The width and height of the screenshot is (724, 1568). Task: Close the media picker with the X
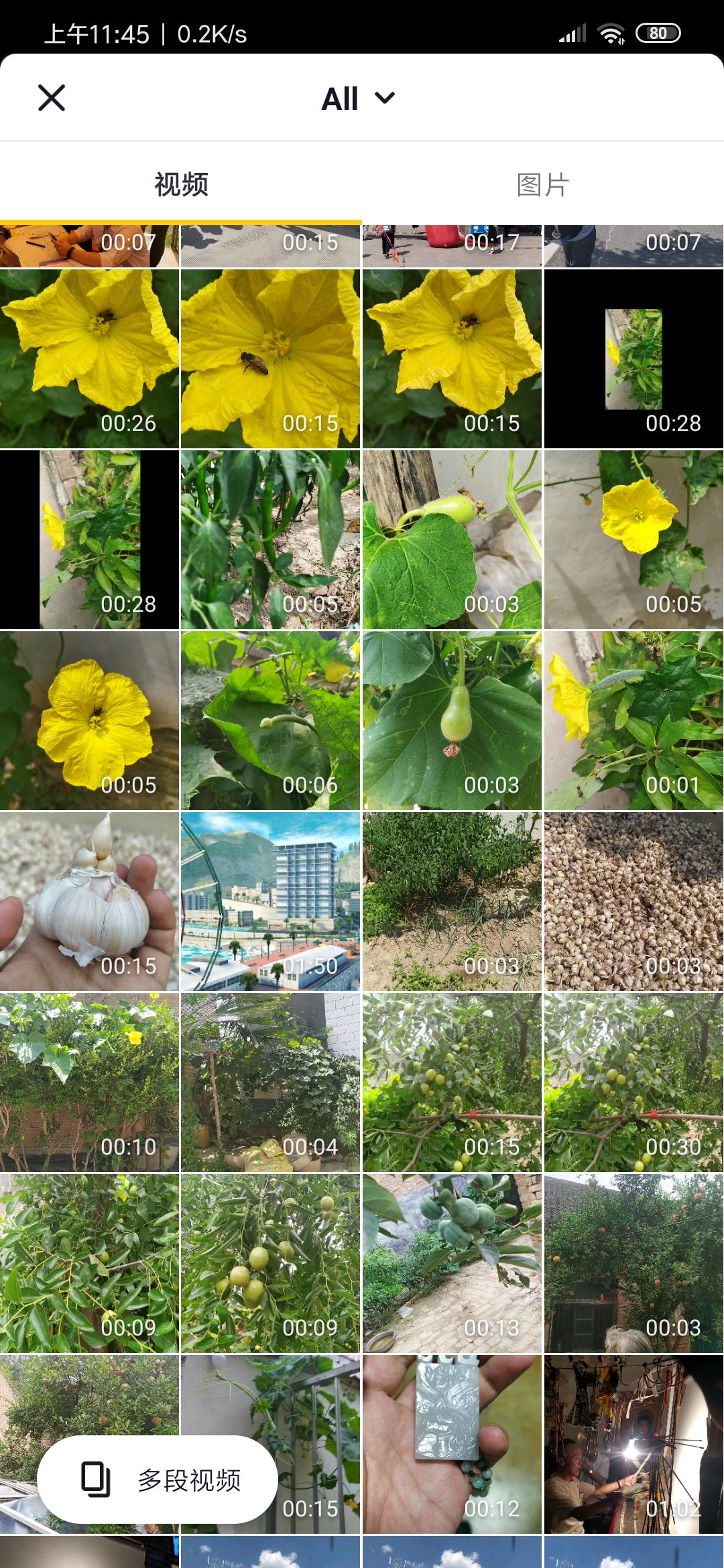coord(52,98)
